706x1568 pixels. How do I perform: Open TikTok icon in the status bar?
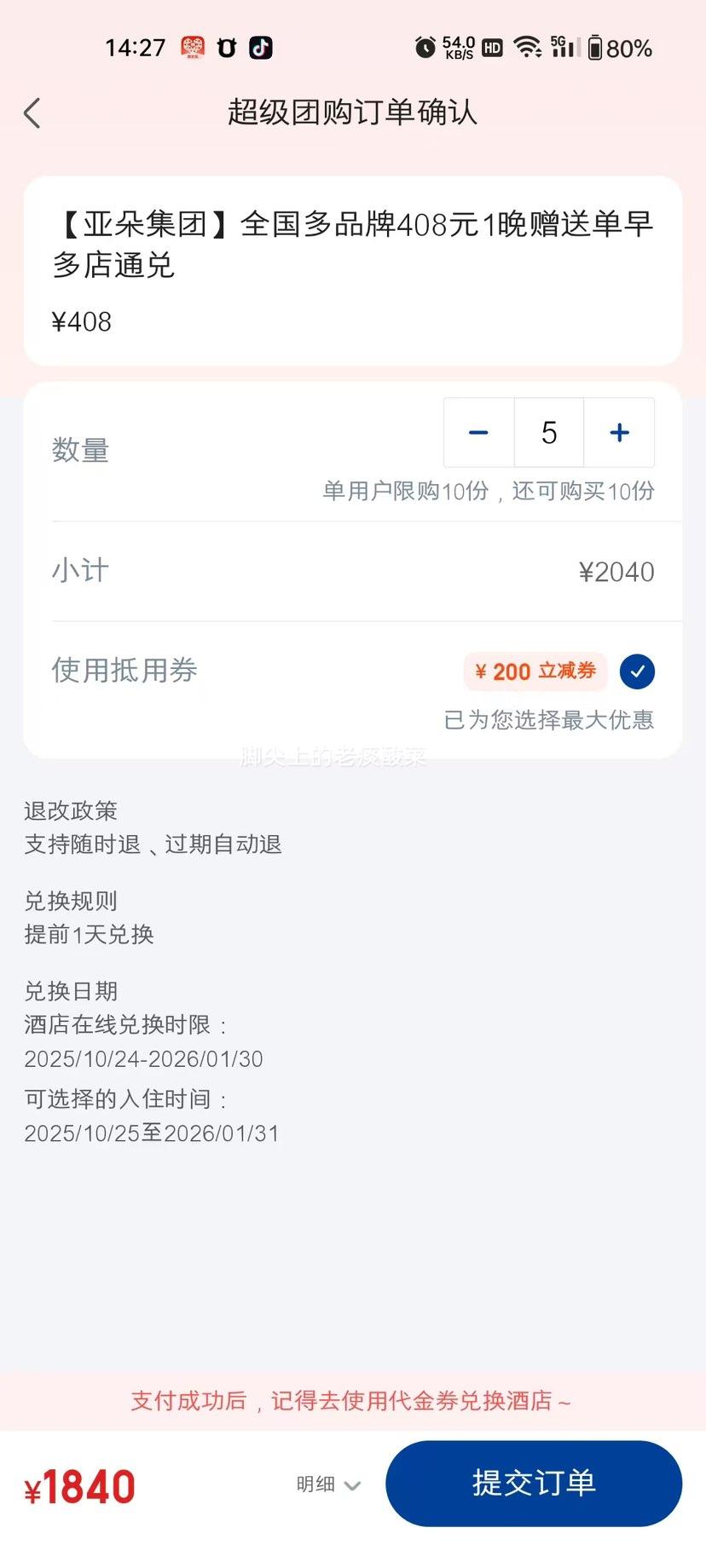pos(261,48)
